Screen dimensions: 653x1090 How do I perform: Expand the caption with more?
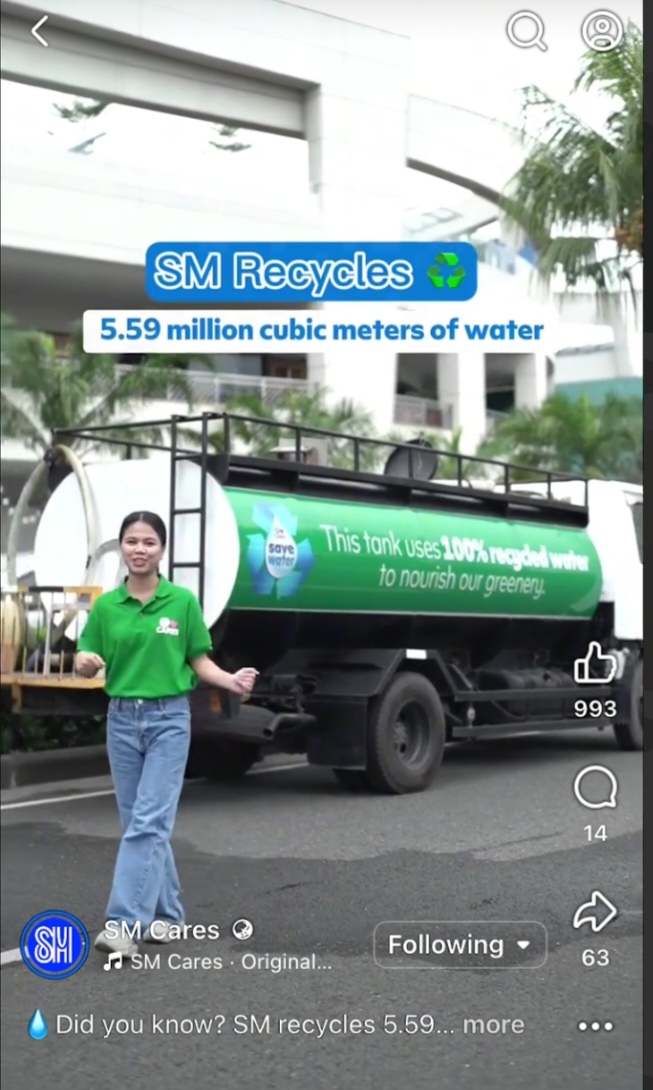493,1025
